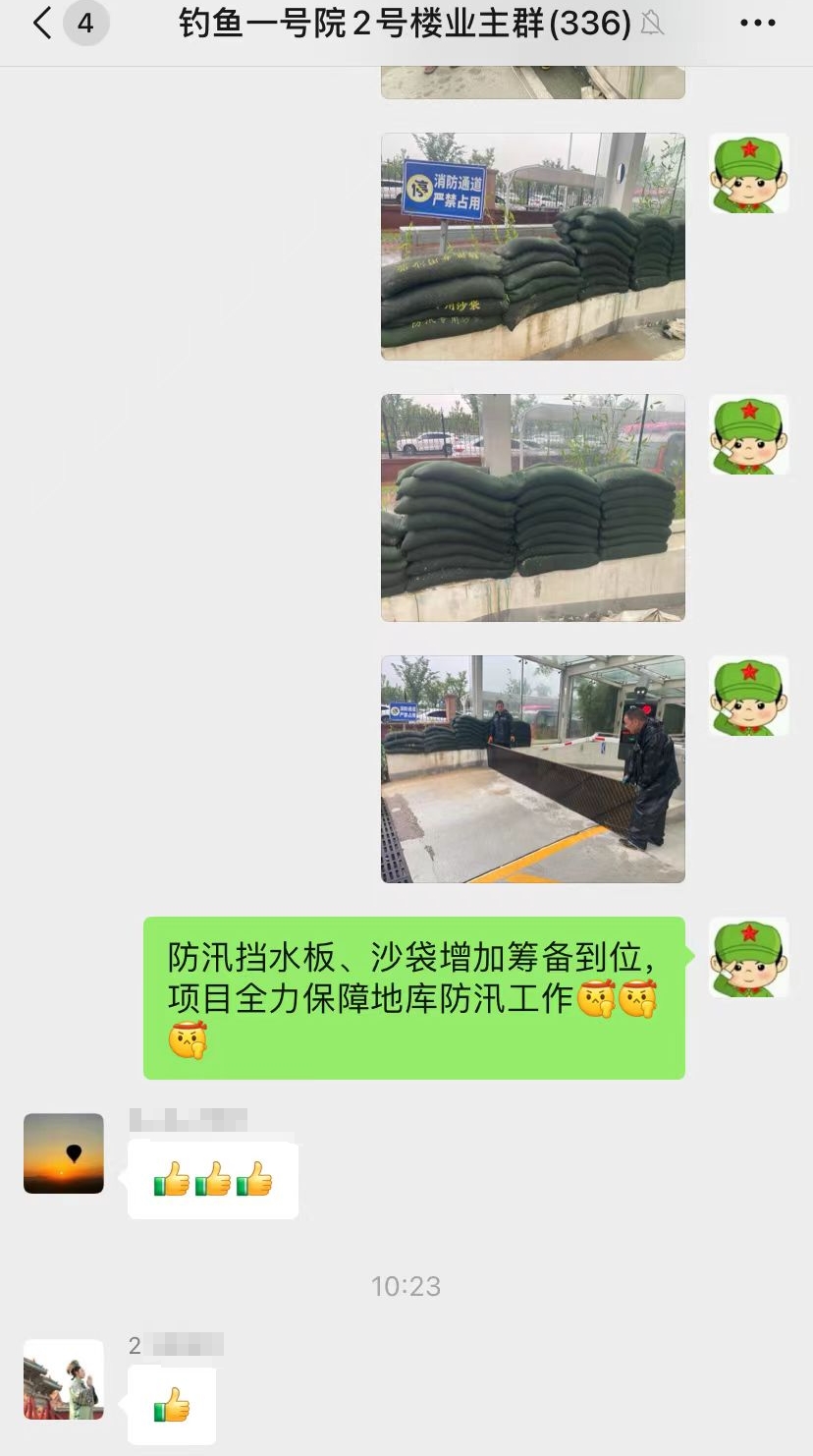This screenshot has width=813, height=1456.
Task: Open the photo of workers installing flood barrier
Action: (x=532, y=769)
